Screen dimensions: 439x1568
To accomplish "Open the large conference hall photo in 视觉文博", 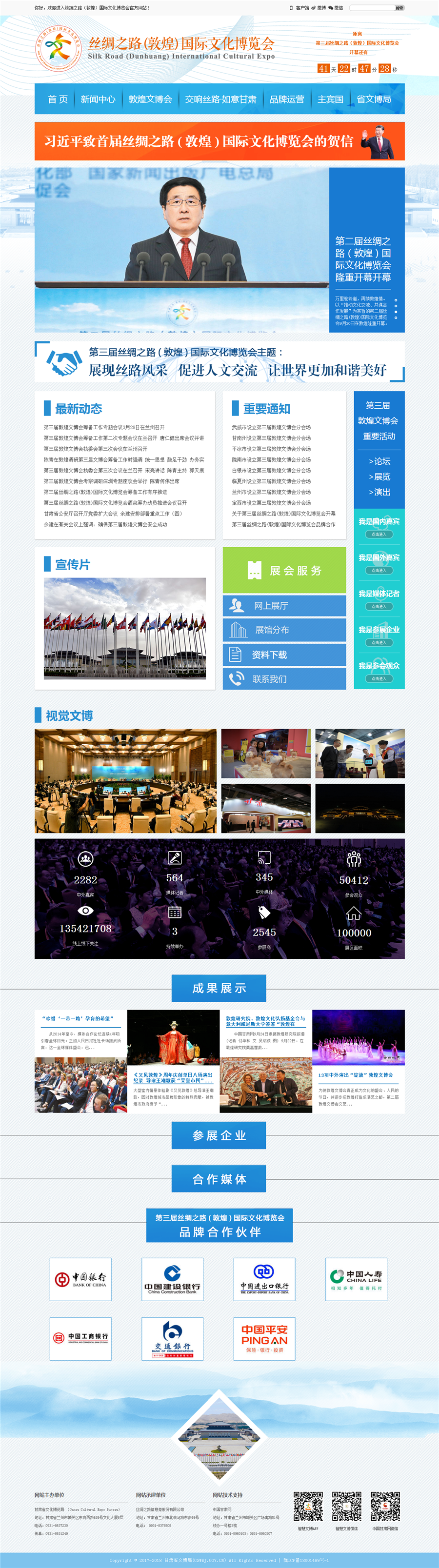I will [x=125, y=781].
